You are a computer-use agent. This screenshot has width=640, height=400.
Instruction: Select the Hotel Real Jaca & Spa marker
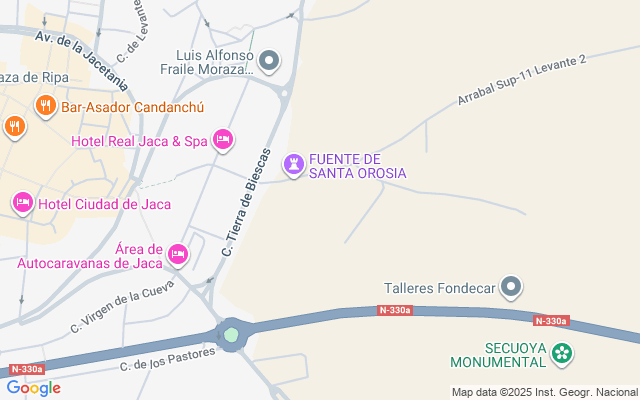tap(223, 139)
